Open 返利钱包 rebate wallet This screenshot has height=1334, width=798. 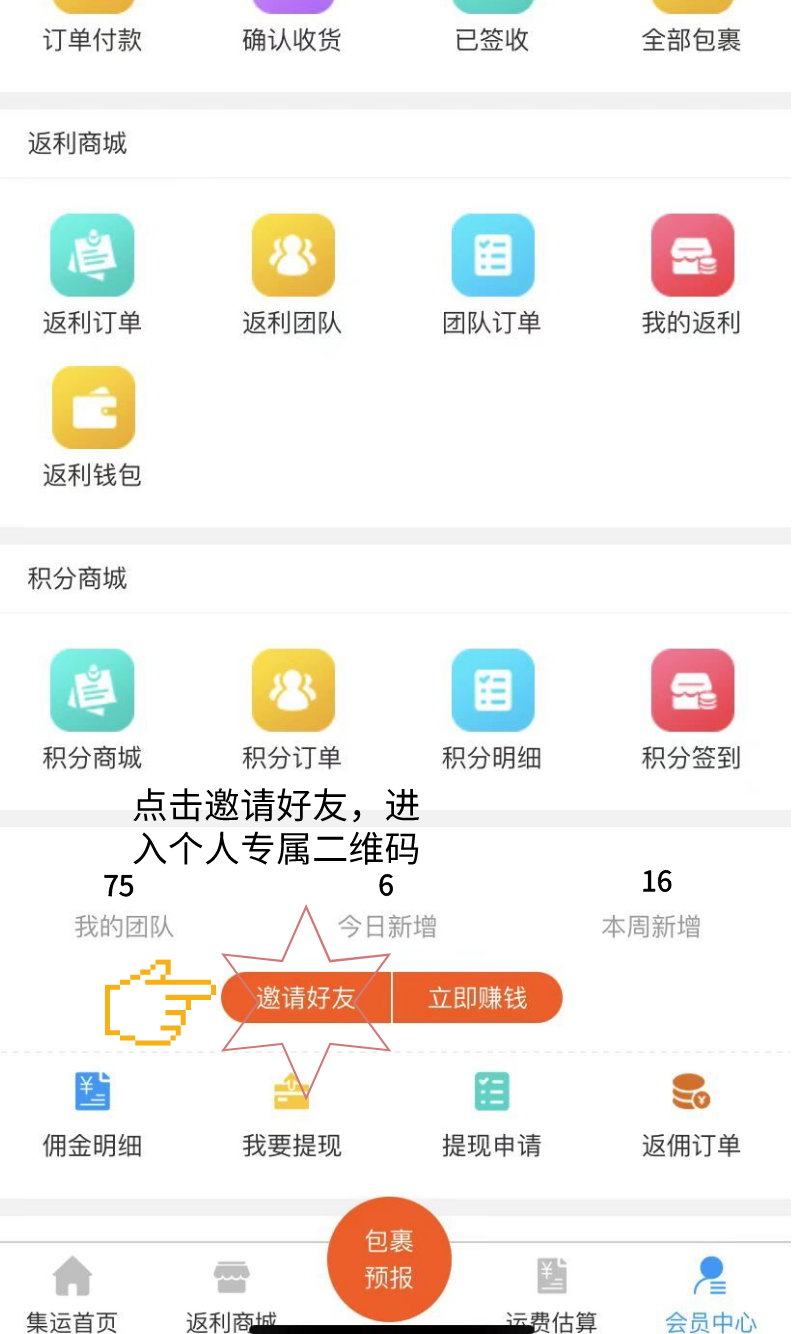[x=92, y=427]
